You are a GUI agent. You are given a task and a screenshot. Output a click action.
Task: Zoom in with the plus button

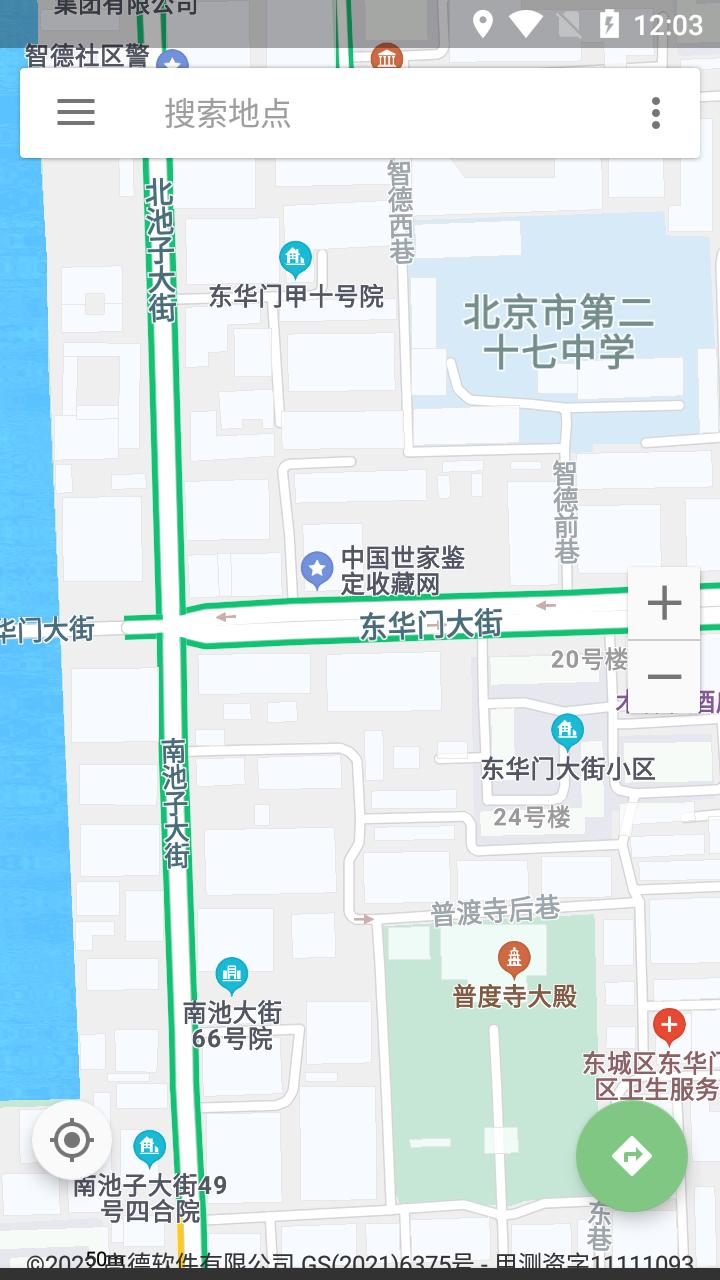point(664,603)
